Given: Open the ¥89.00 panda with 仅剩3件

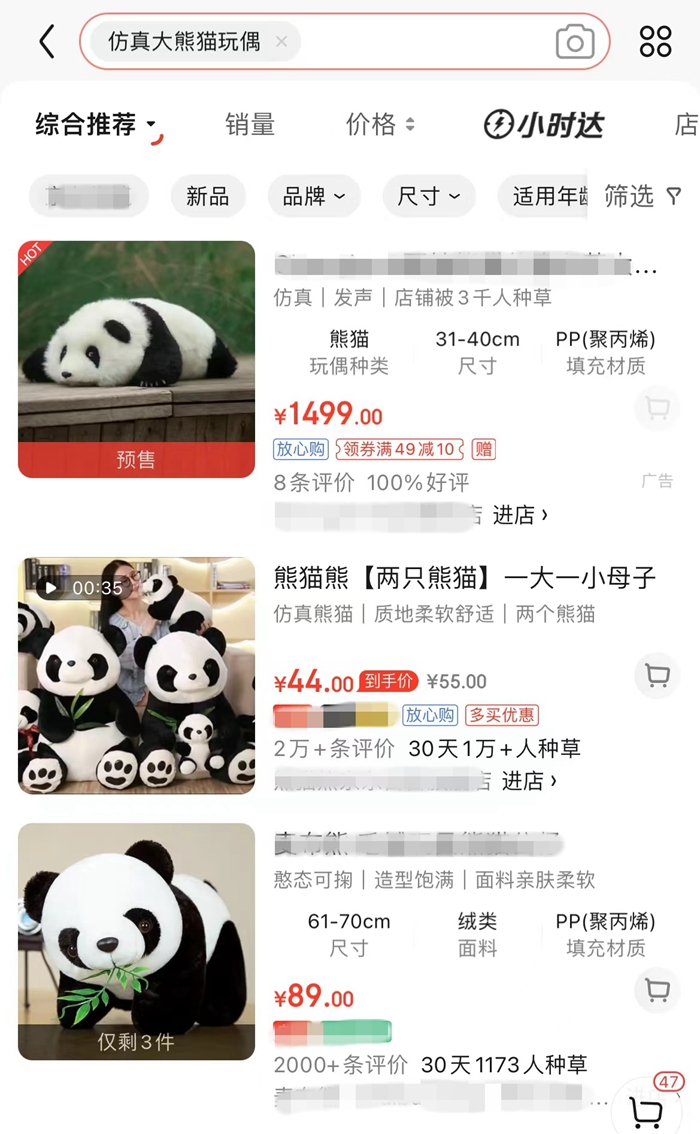Looking at the screenshot, I should [137, 941].
